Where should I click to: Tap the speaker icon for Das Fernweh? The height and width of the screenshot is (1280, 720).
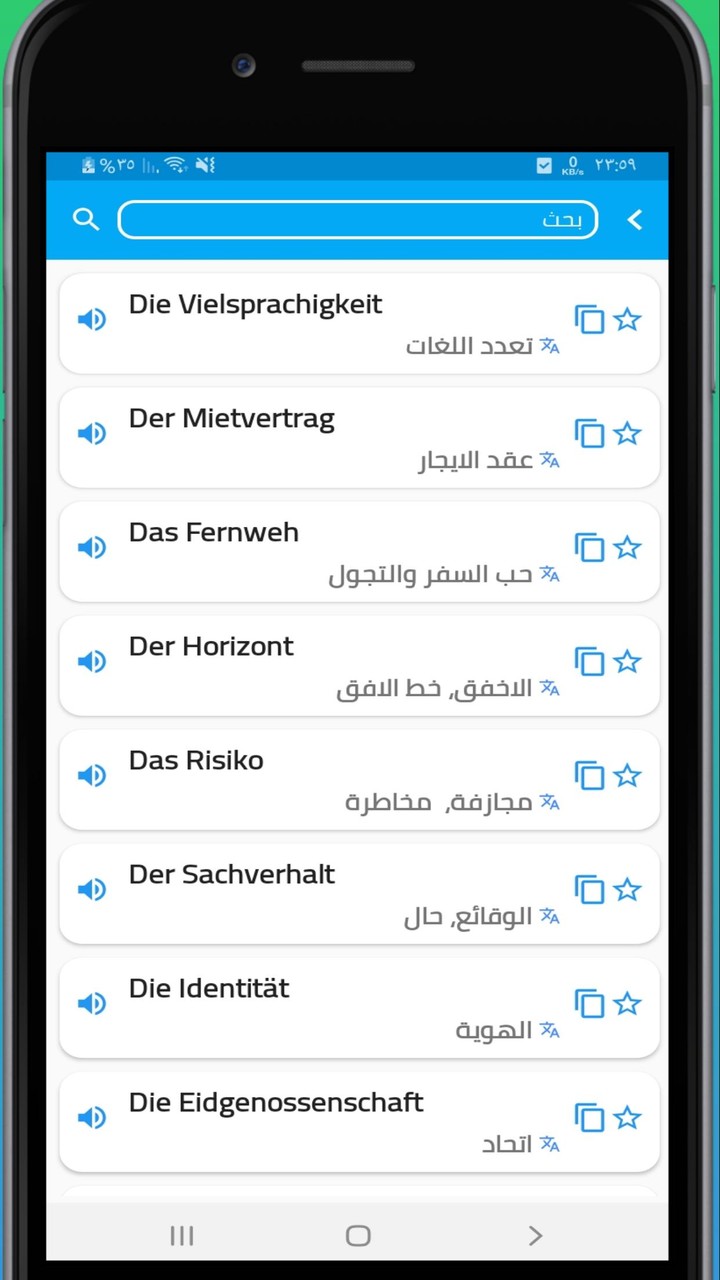coord(92,547)
